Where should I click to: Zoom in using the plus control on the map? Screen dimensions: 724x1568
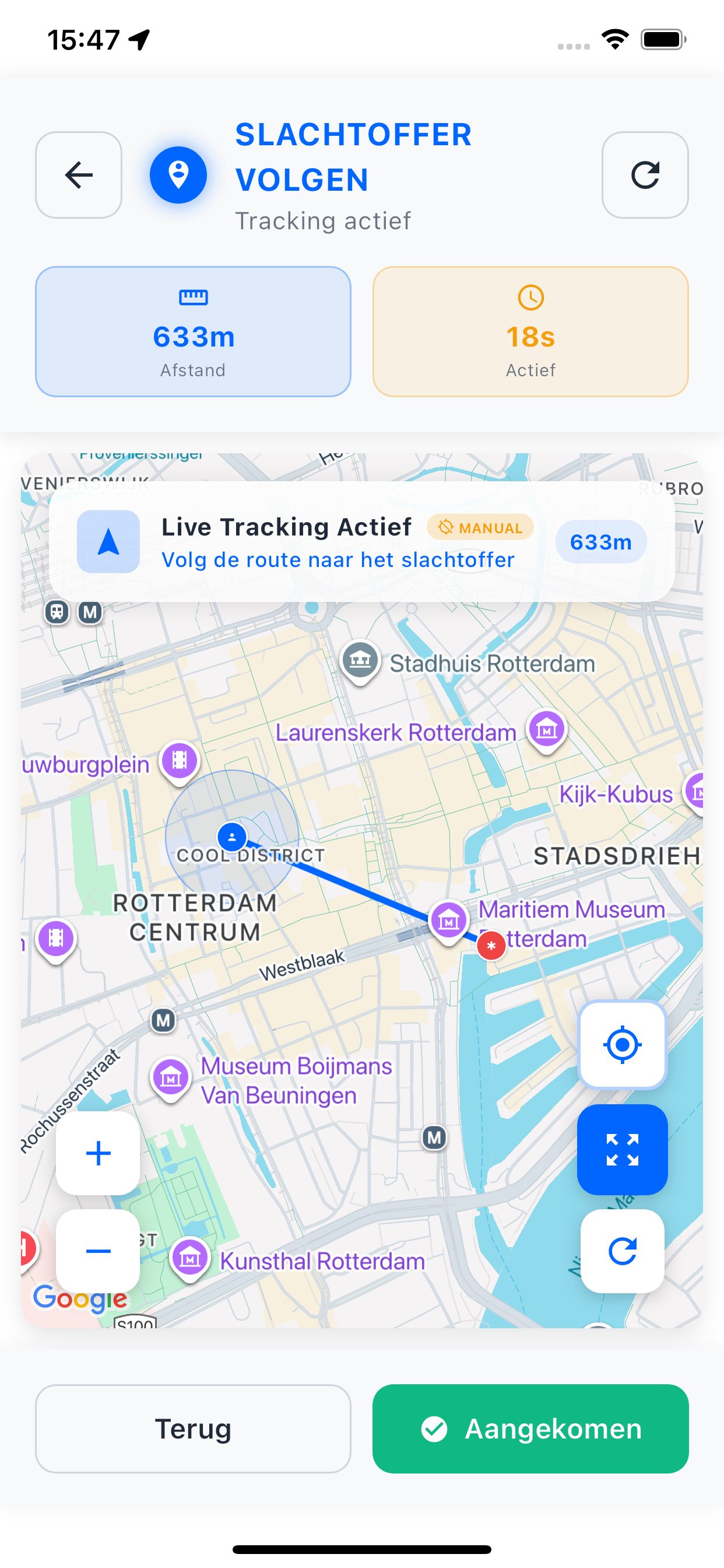pos(97,1152)
